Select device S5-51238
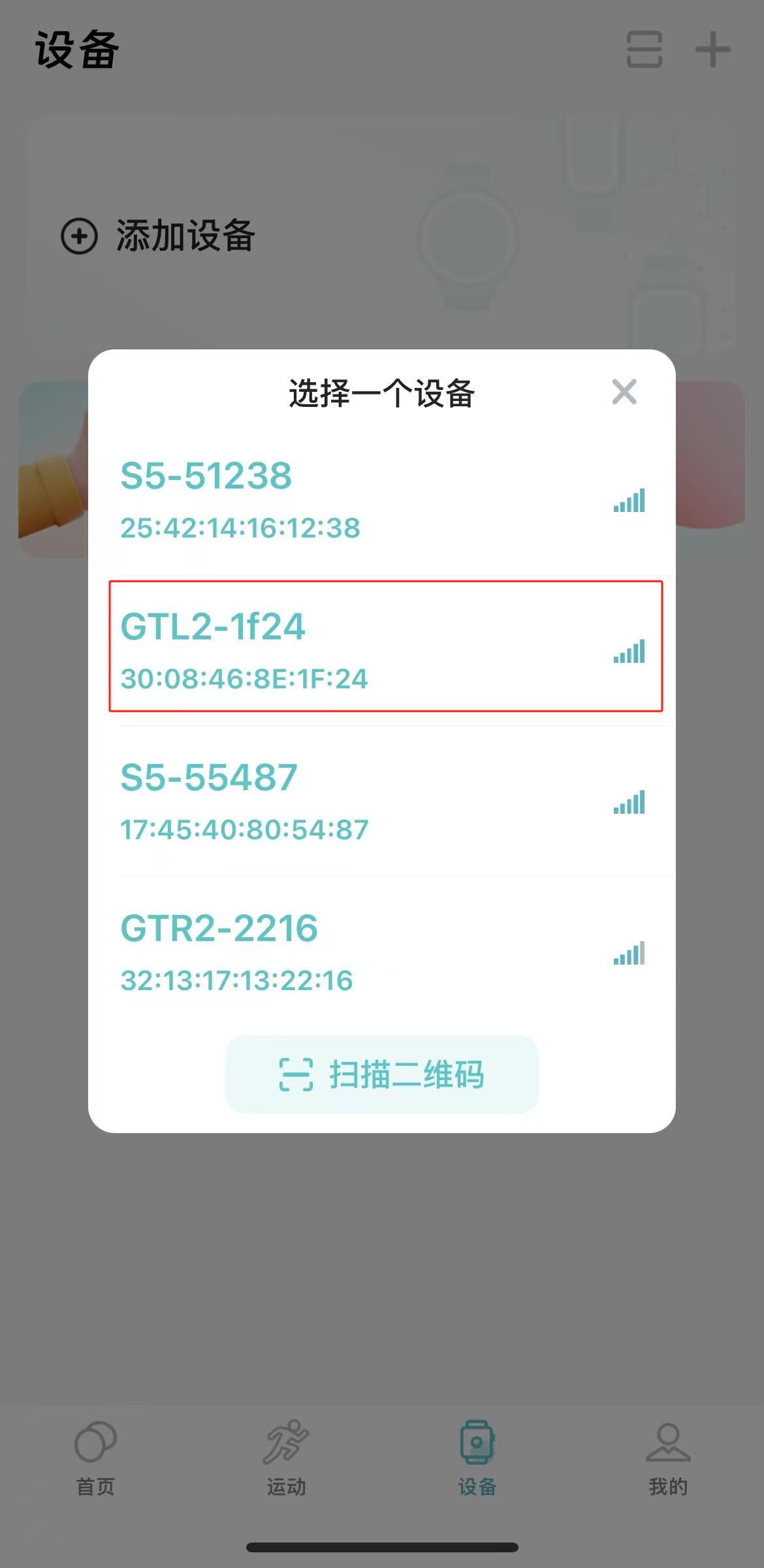Viewport: 764px width, 1568px height. [382, 500]
